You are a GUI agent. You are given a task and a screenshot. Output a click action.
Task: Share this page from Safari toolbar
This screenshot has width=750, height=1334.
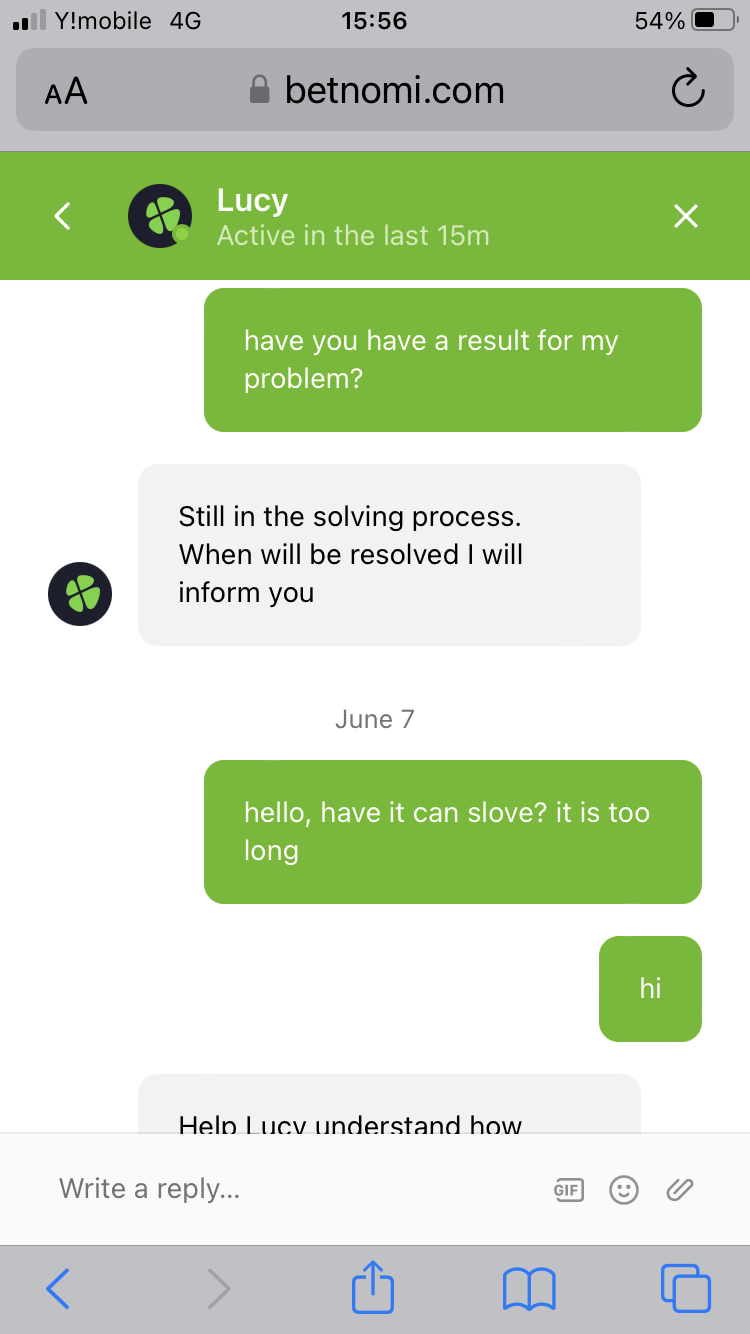click(x=373, y=1287)
